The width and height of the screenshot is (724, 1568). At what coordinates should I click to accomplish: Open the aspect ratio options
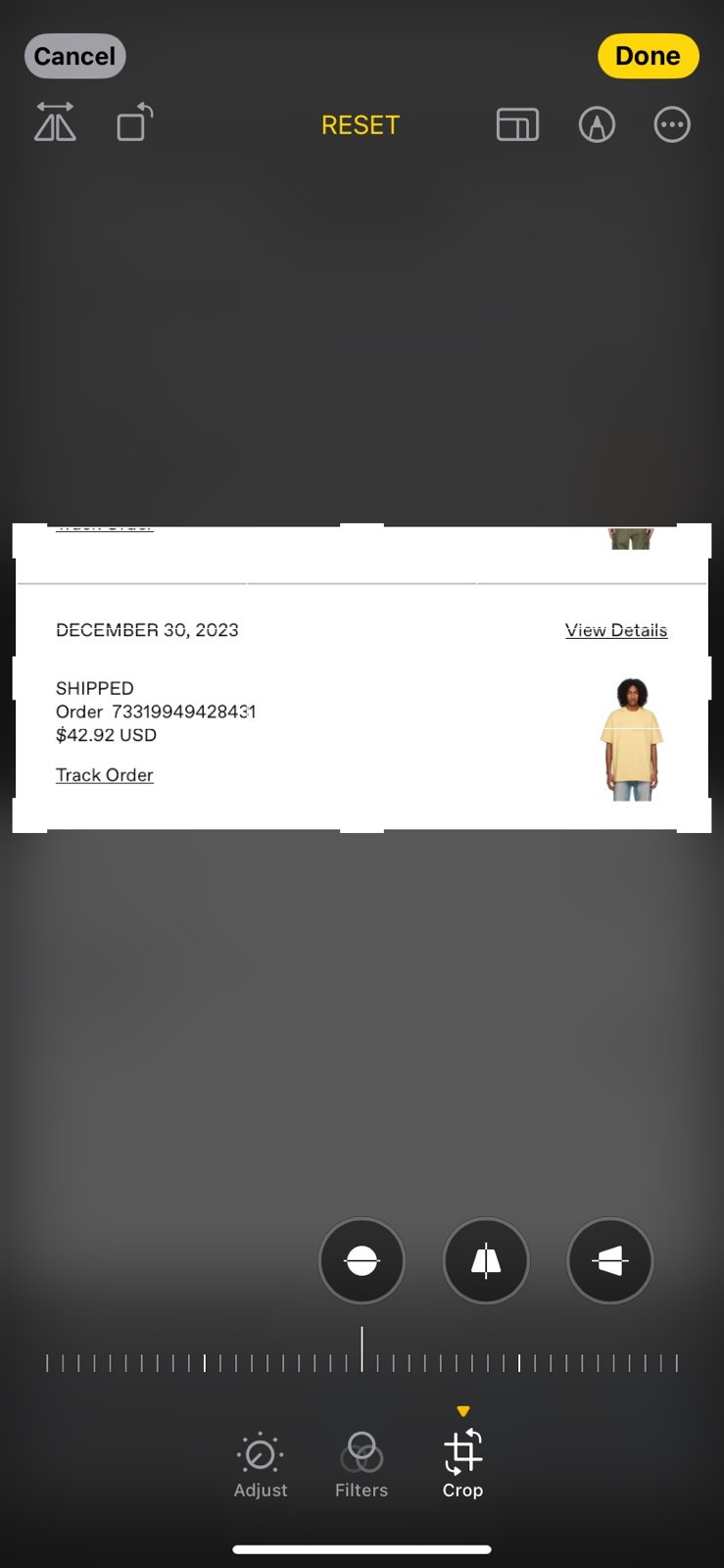click(517, 124)
